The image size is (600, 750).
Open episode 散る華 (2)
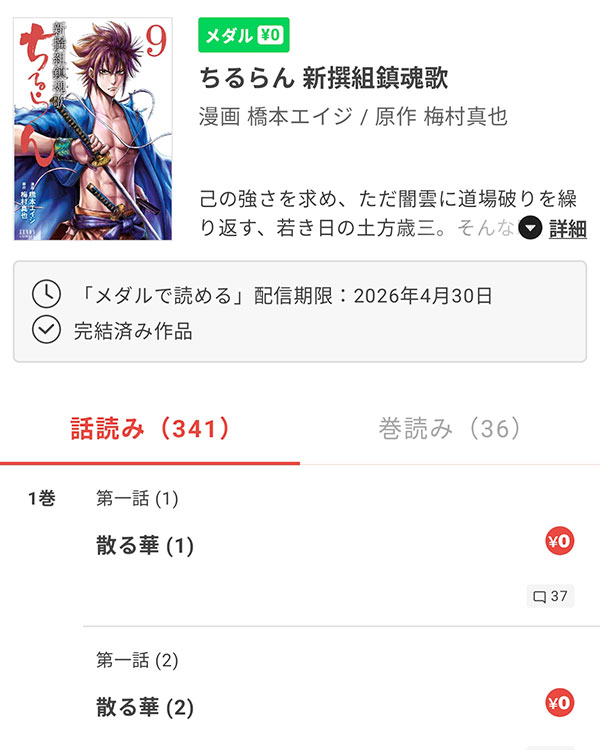[144, 708]
